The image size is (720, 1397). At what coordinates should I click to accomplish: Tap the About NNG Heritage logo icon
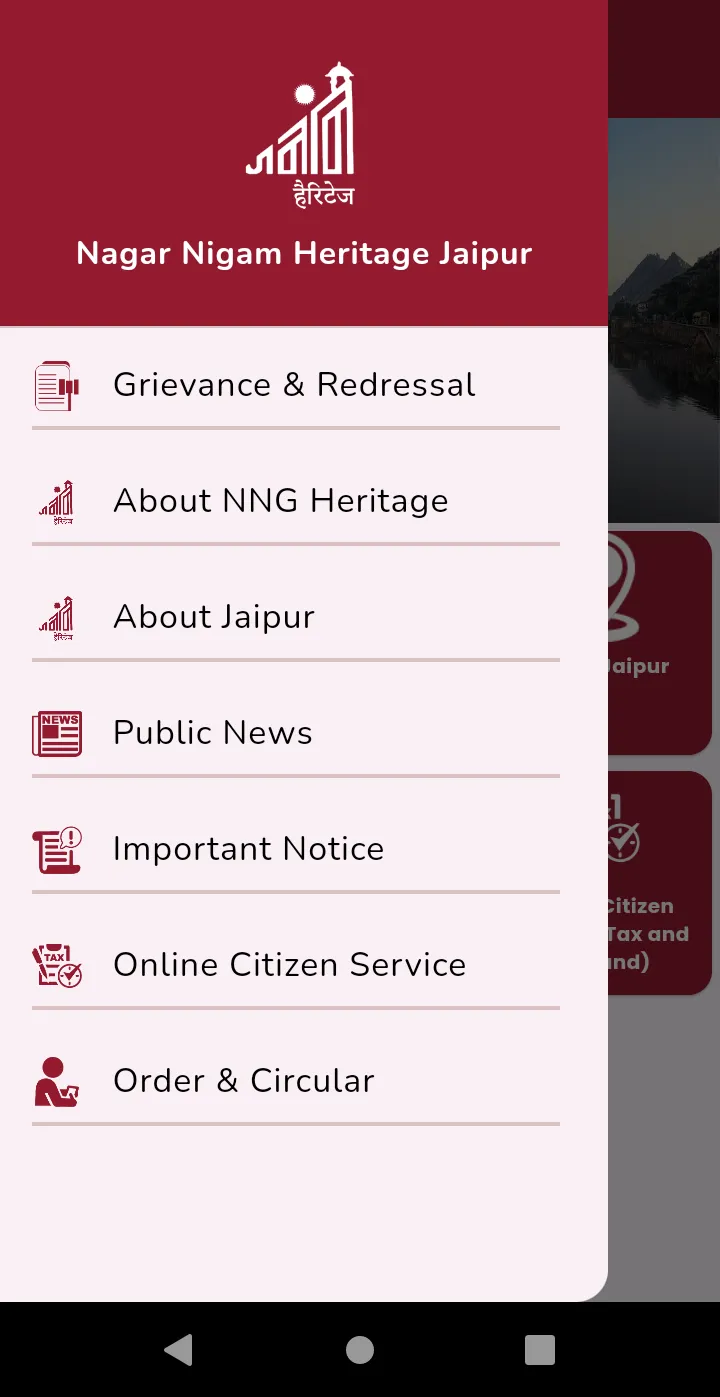[57, 500]
